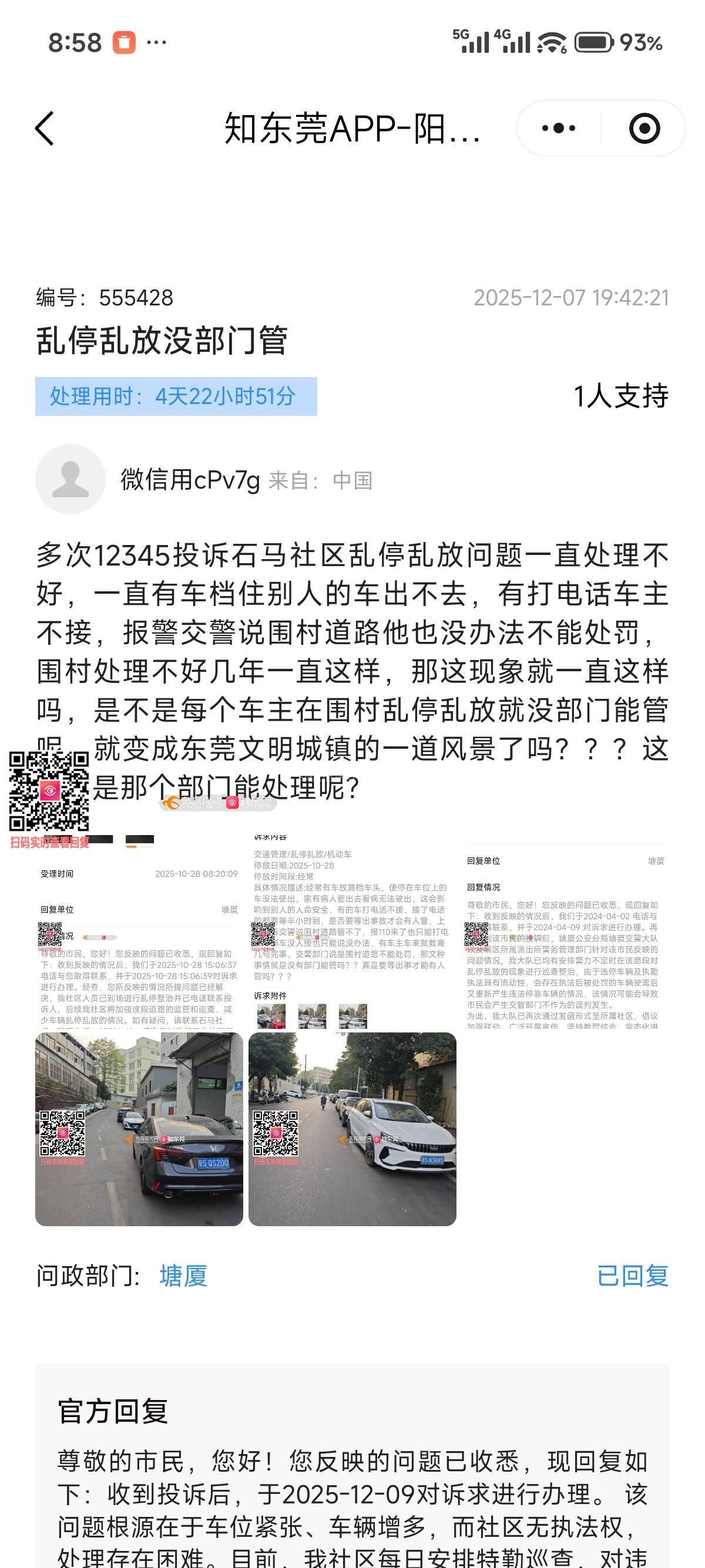The height and width of the screenshot is (1568, 705).
Task: Enlarge the photo of the white car
Action: tap(352, 1129)
